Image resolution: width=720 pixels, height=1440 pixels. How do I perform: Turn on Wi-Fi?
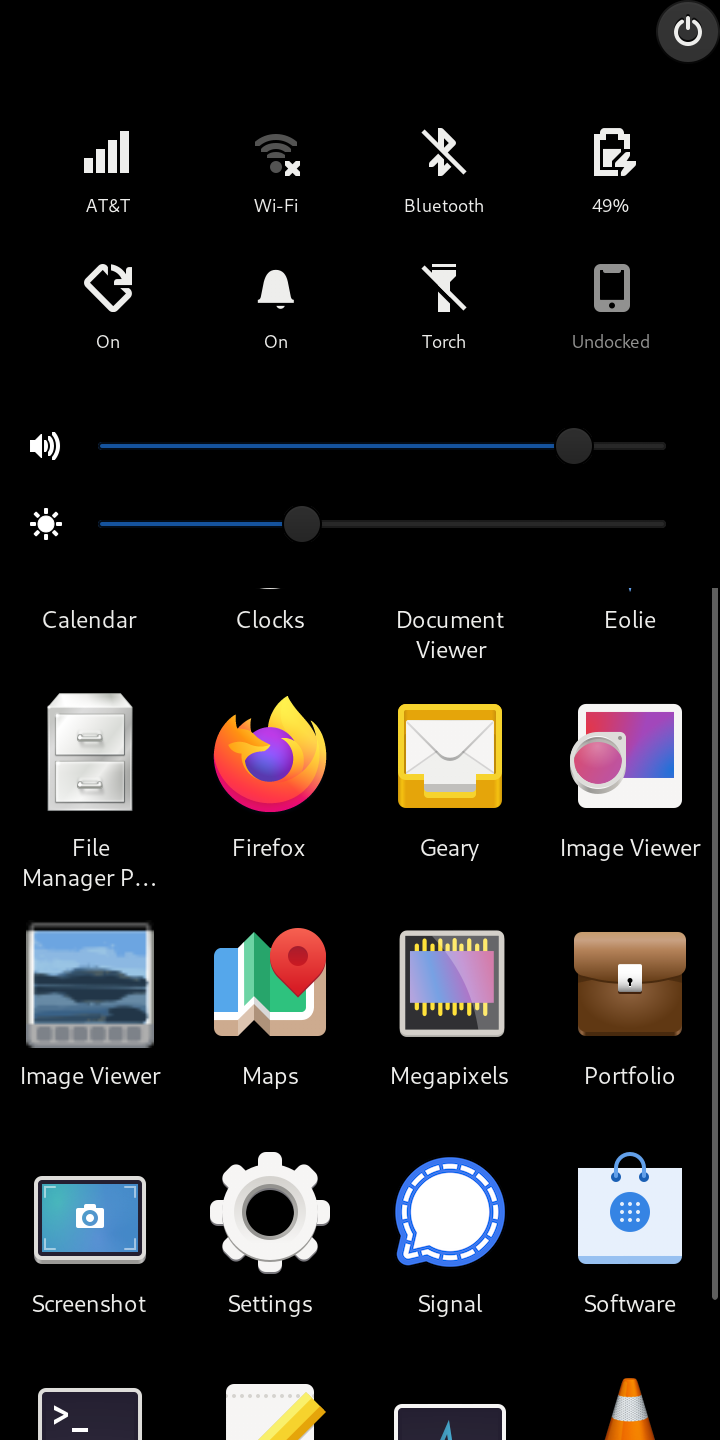(276, 170)
